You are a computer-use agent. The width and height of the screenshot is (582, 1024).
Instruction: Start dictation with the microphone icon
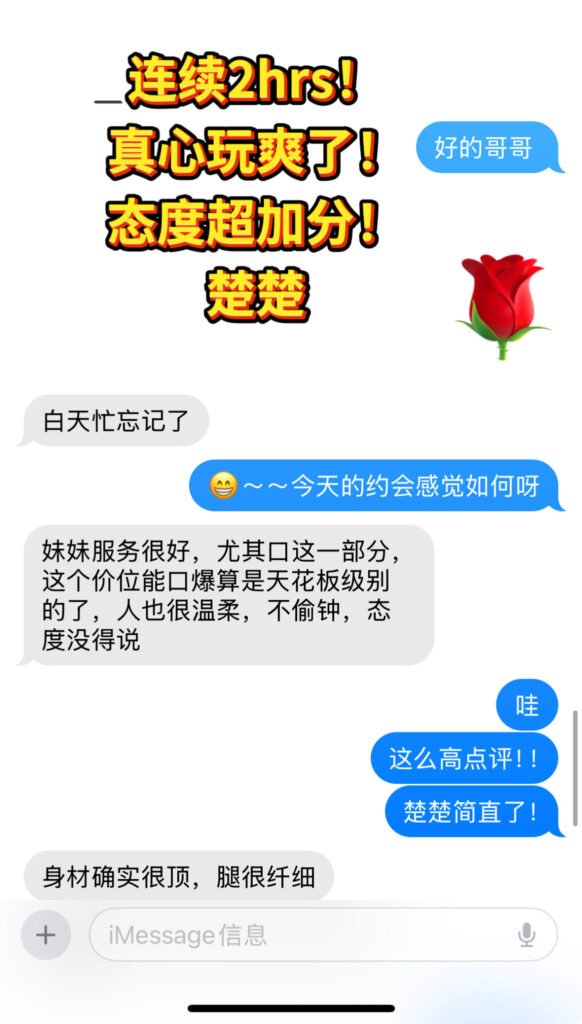tap(526, 935)
